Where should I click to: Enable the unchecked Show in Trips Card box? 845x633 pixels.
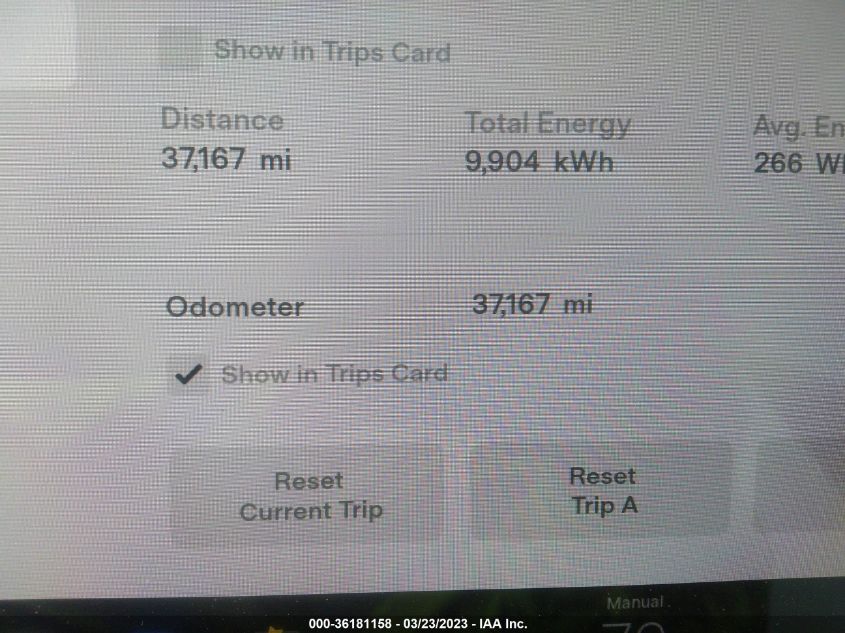pos(181,50)
